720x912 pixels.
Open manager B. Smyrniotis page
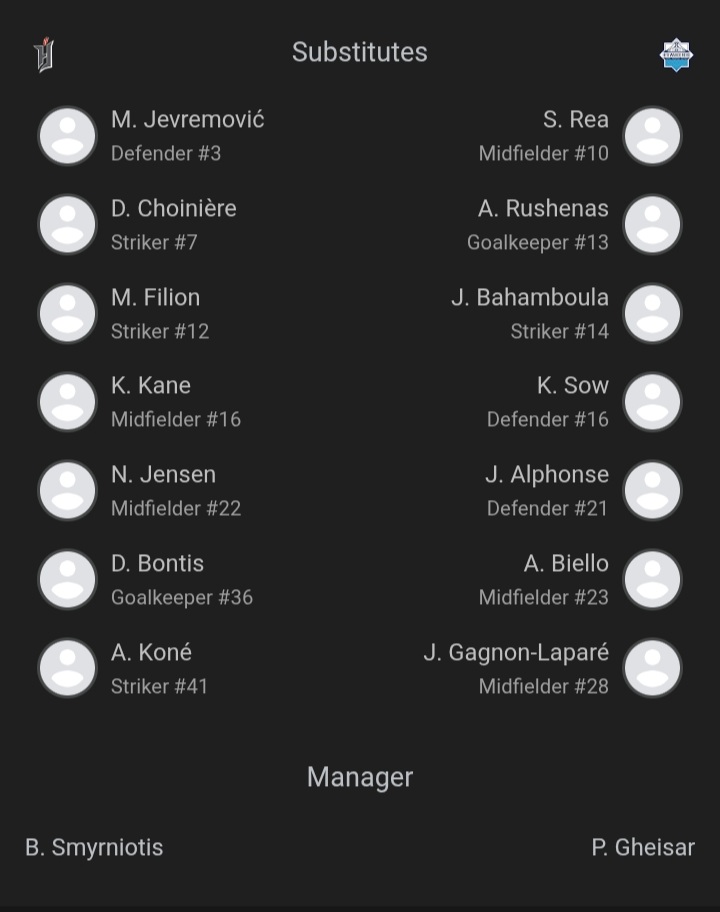94,848
